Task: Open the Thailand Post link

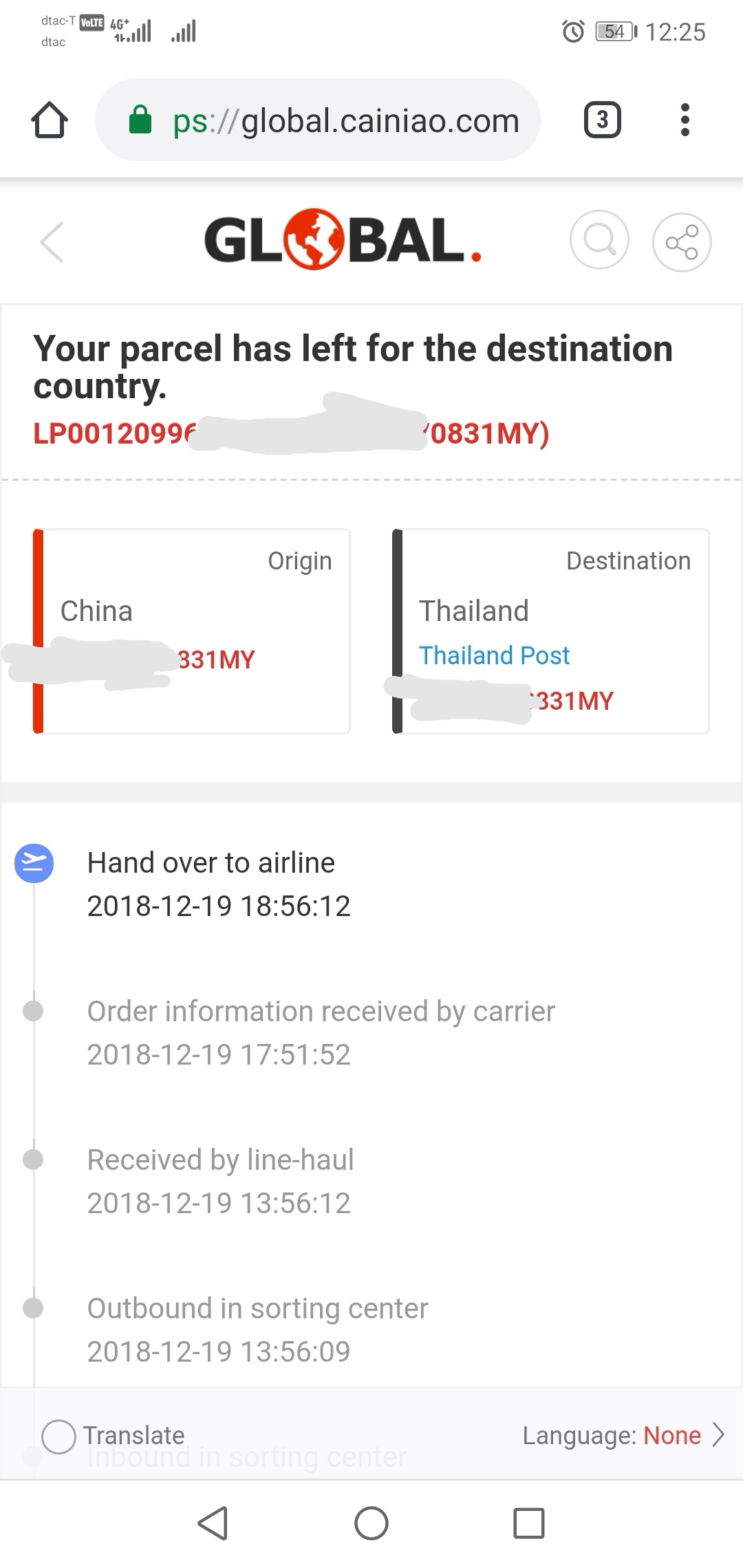Action: [494, 655]
